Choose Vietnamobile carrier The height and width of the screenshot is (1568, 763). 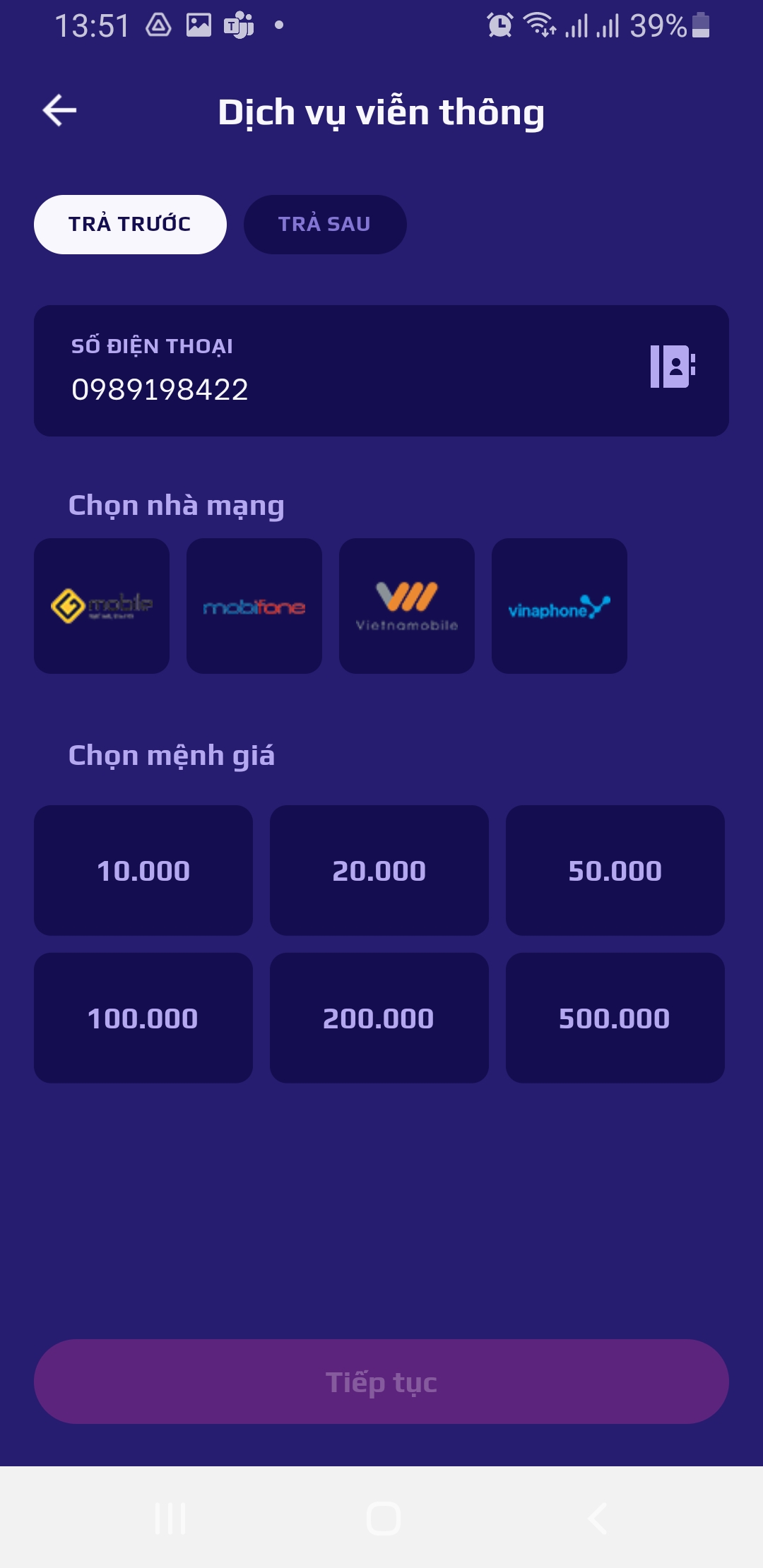(407, 606)
